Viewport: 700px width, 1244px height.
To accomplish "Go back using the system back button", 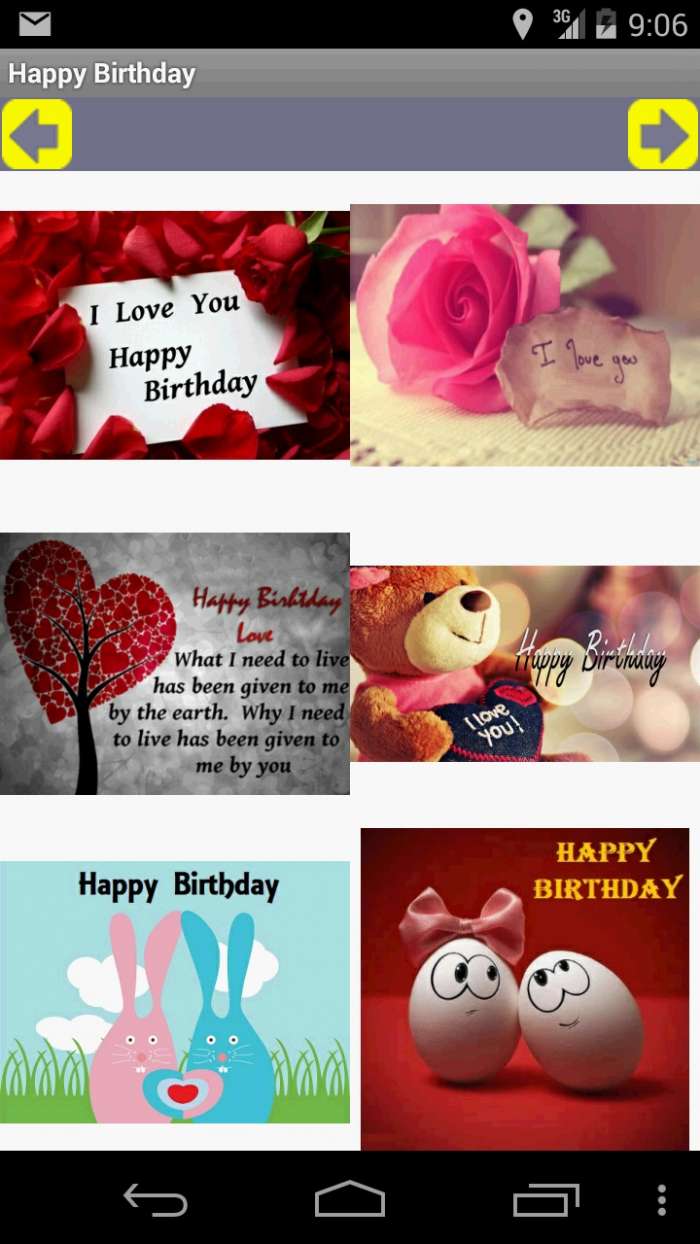I will (155, 1199).
